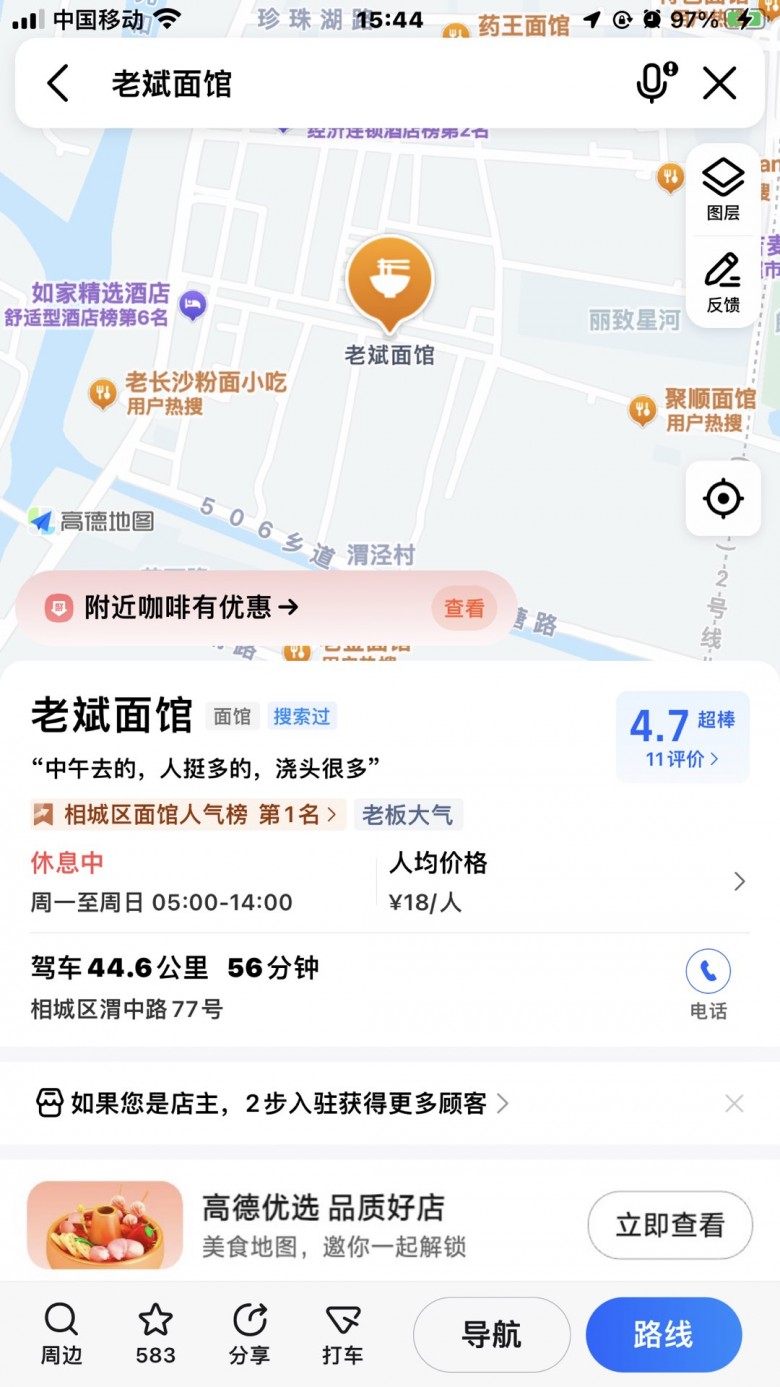Viewport: 780px width, 1387px height.
Task: Clear the 老斌面馆 search
Action: point(720,84)
